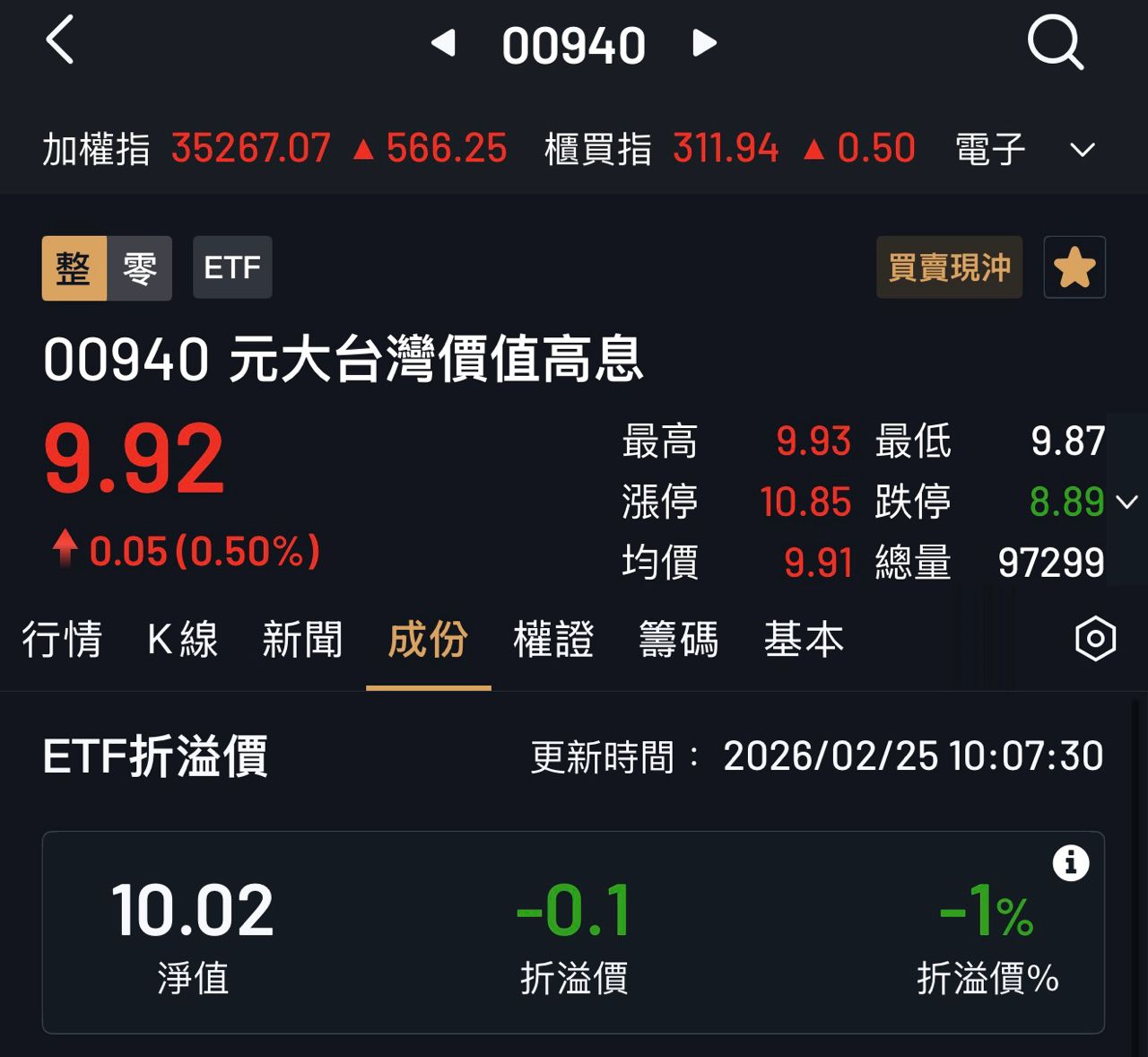Expand more quote details next to 跌停

pos(1127,502)
